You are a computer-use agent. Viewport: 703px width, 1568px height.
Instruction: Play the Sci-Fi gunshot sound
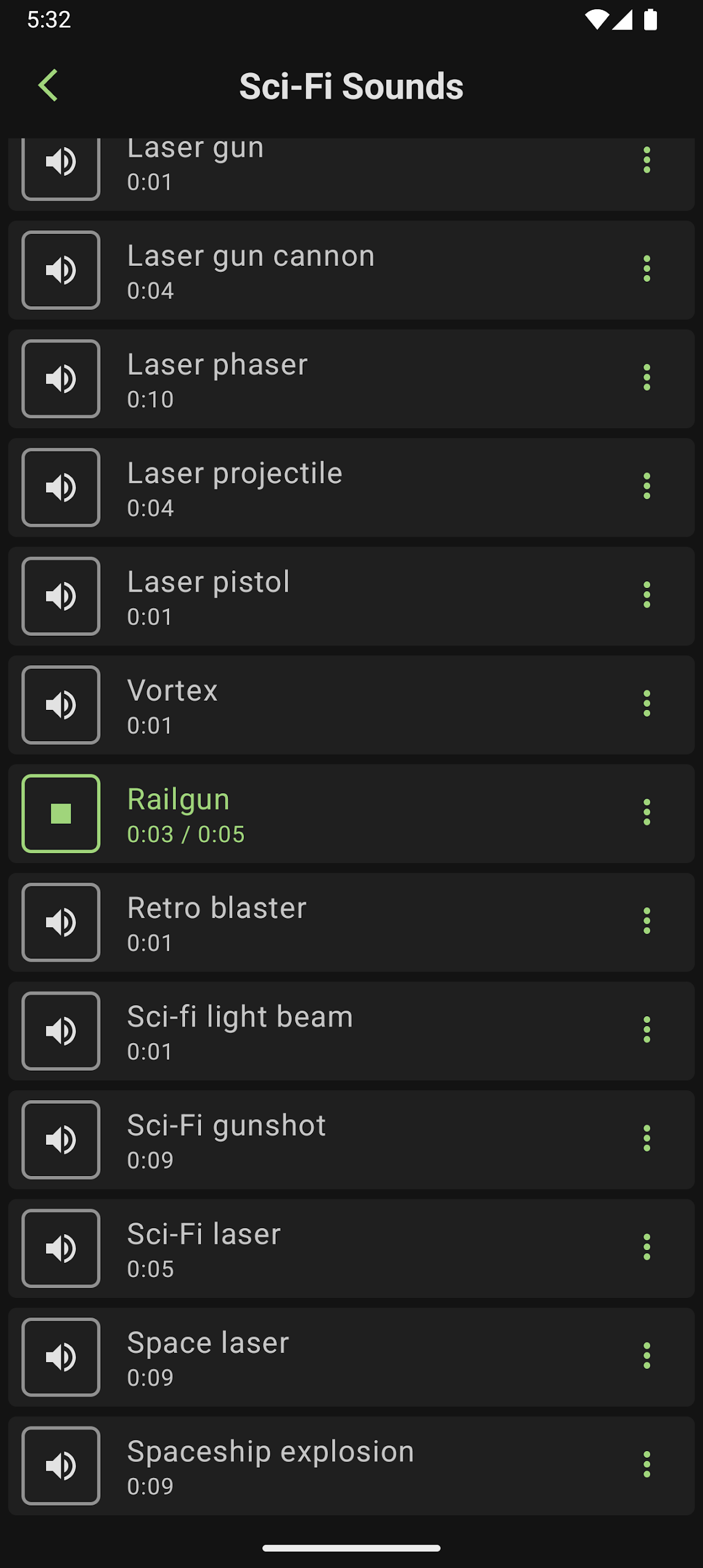point(61,1140)
